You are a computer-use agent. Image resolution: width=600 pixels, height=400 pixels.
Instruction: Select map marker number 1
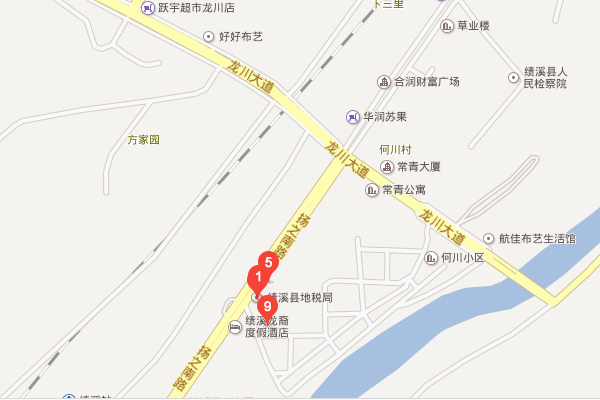point(258,277)
